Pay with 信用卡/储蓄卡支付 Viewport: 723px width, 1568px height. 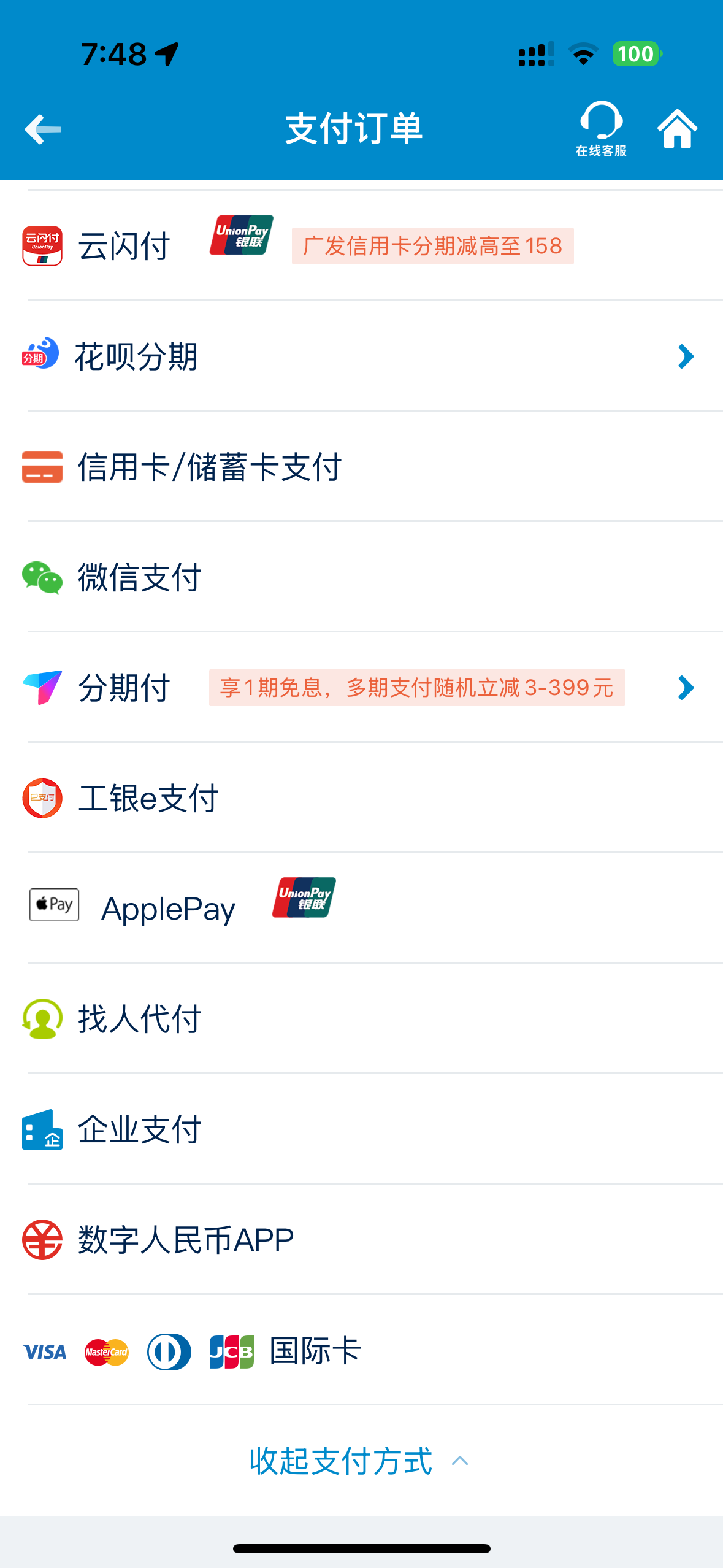(210, 467)
